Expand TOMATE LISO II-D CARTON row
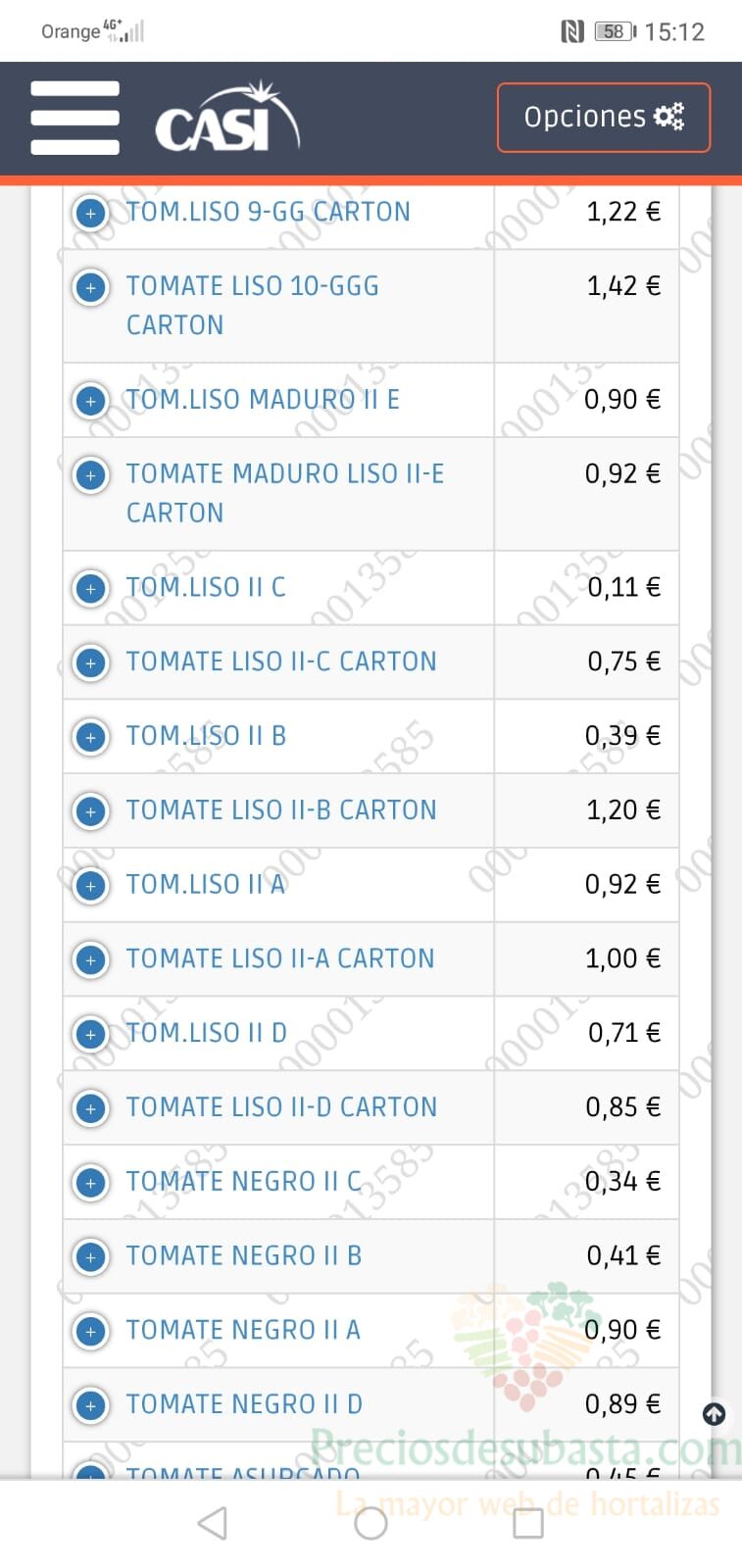This screenshot has height=1568, width=742. [x=91, y=1108]
